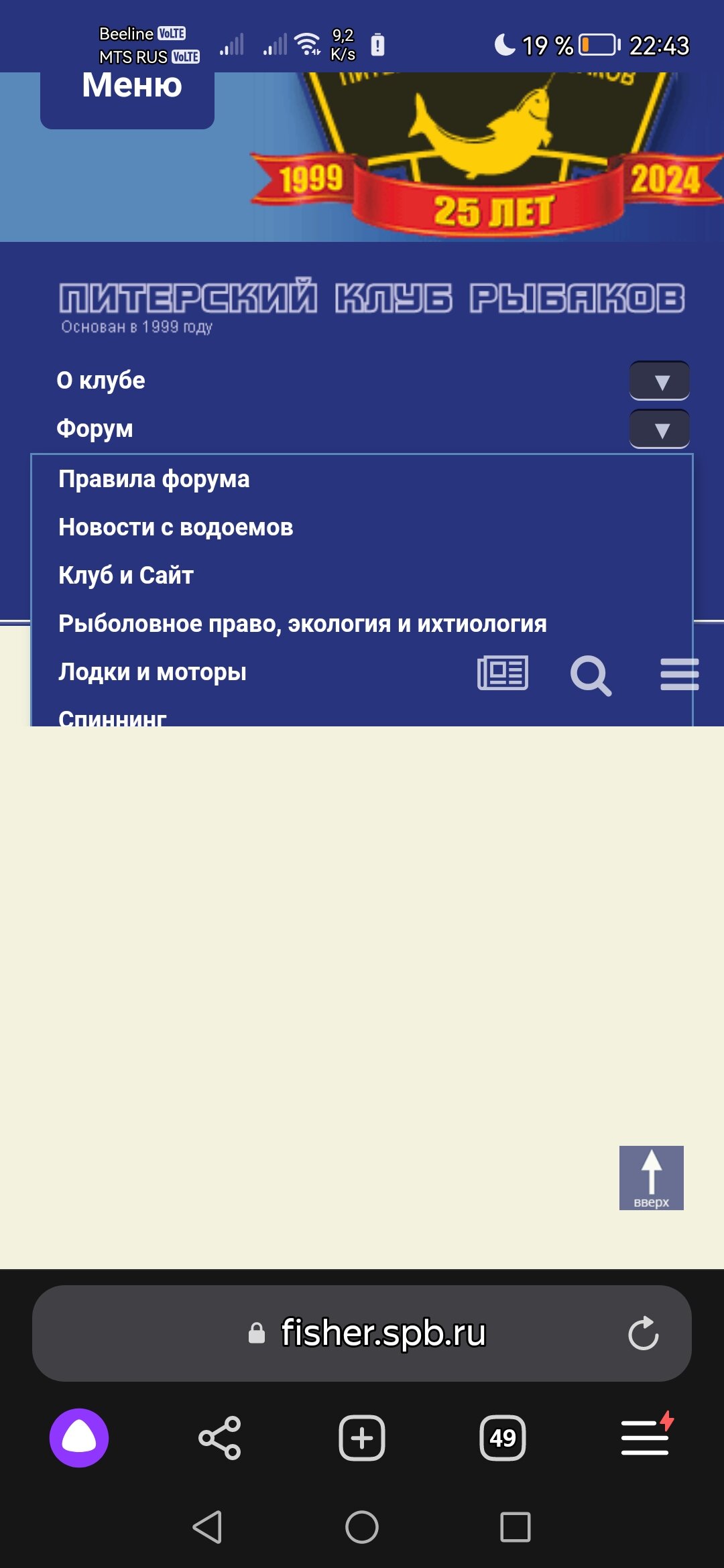Launch the Alice assistant

(79, 1438)
